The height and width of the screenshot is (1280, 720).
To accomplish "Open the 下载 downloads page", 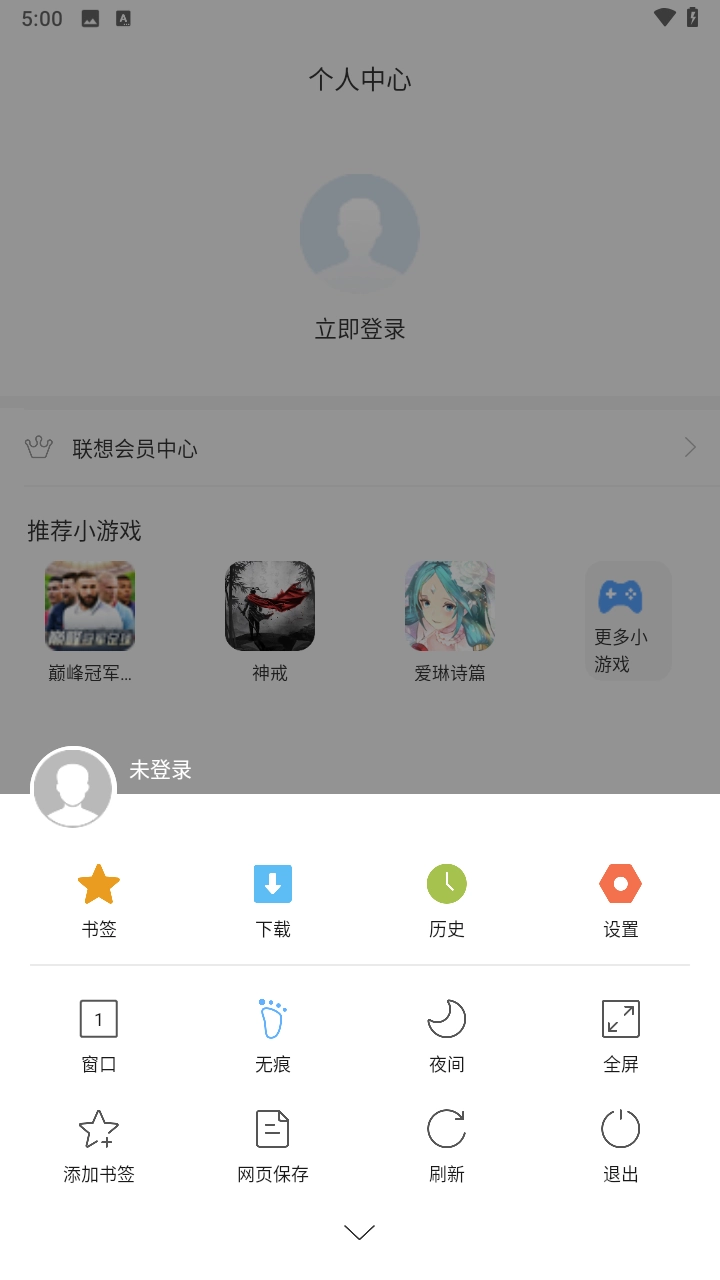I will click(273, 900).
